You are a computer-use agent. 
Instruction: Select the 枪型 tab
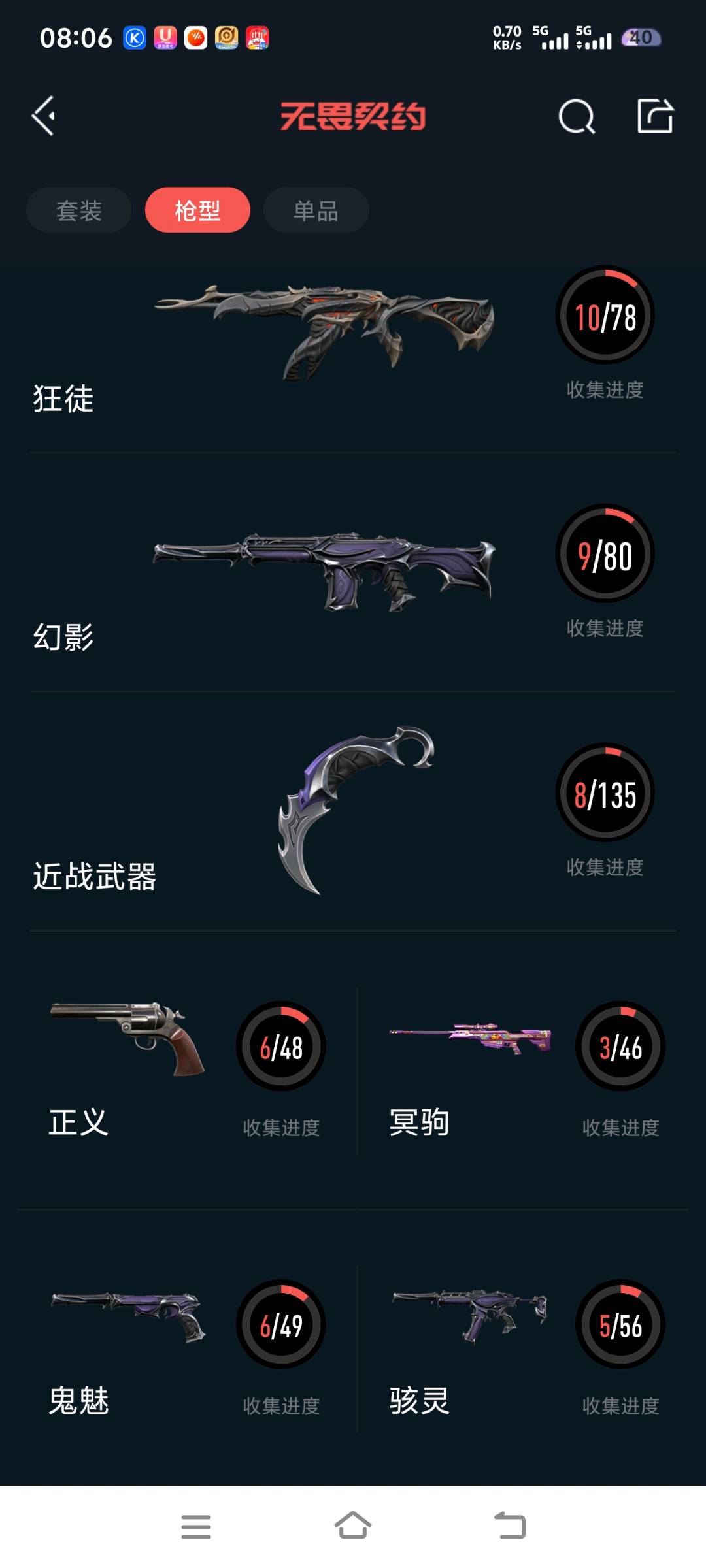197,210
